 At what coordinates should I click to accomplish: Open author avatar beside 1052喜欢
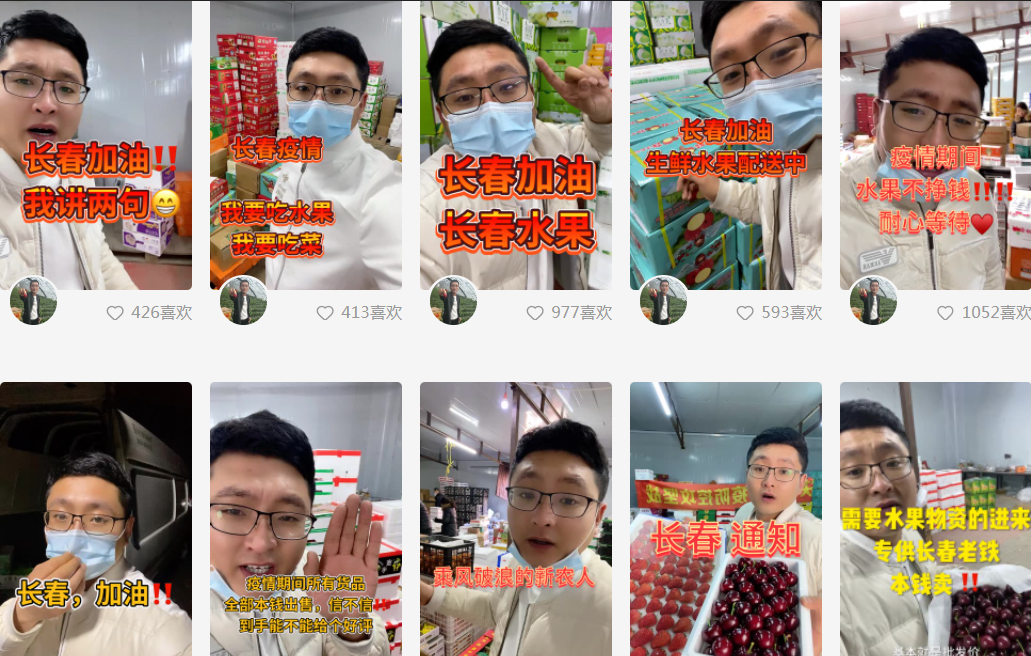[x=874, y=300]
